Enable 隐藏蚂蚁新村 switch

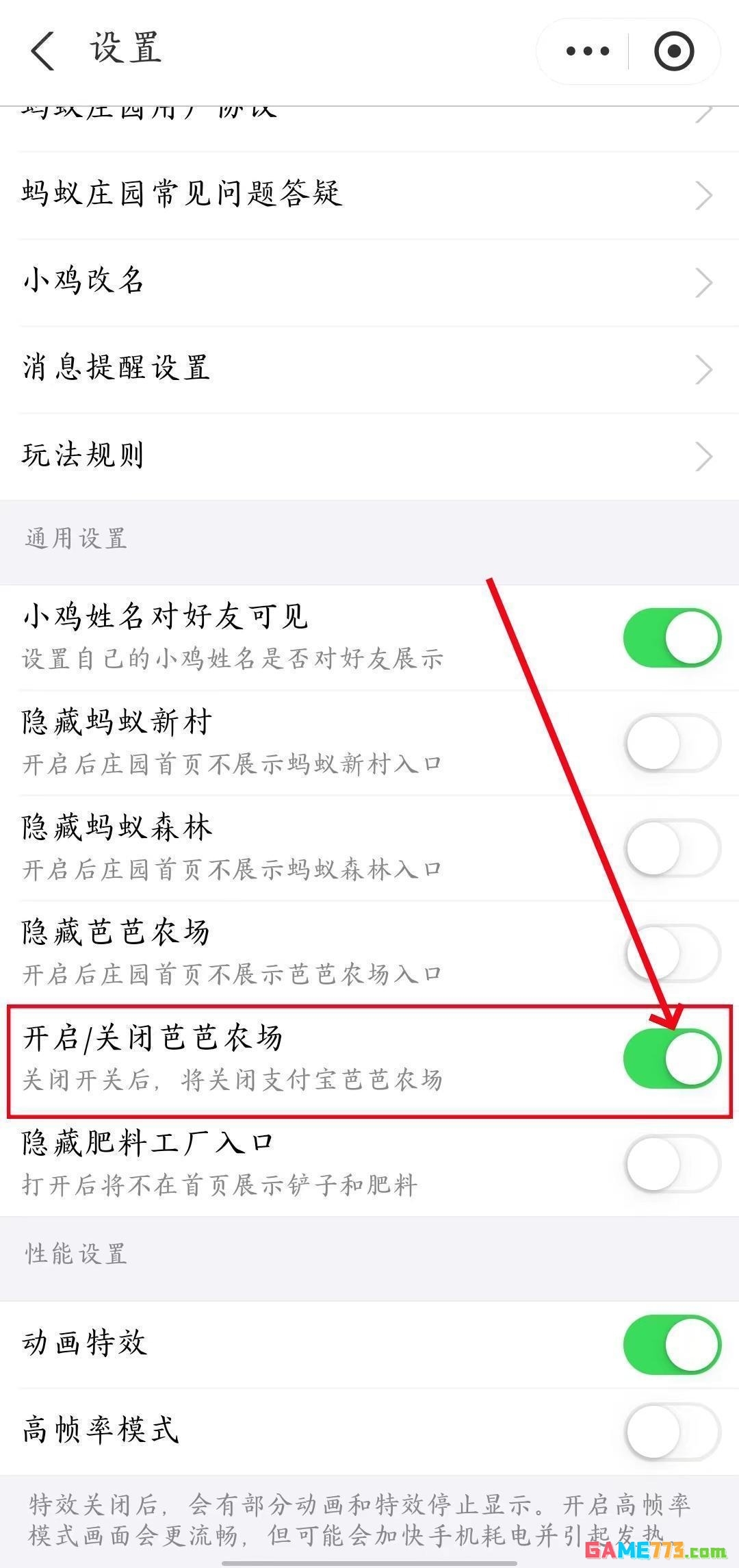pos(672,743)
